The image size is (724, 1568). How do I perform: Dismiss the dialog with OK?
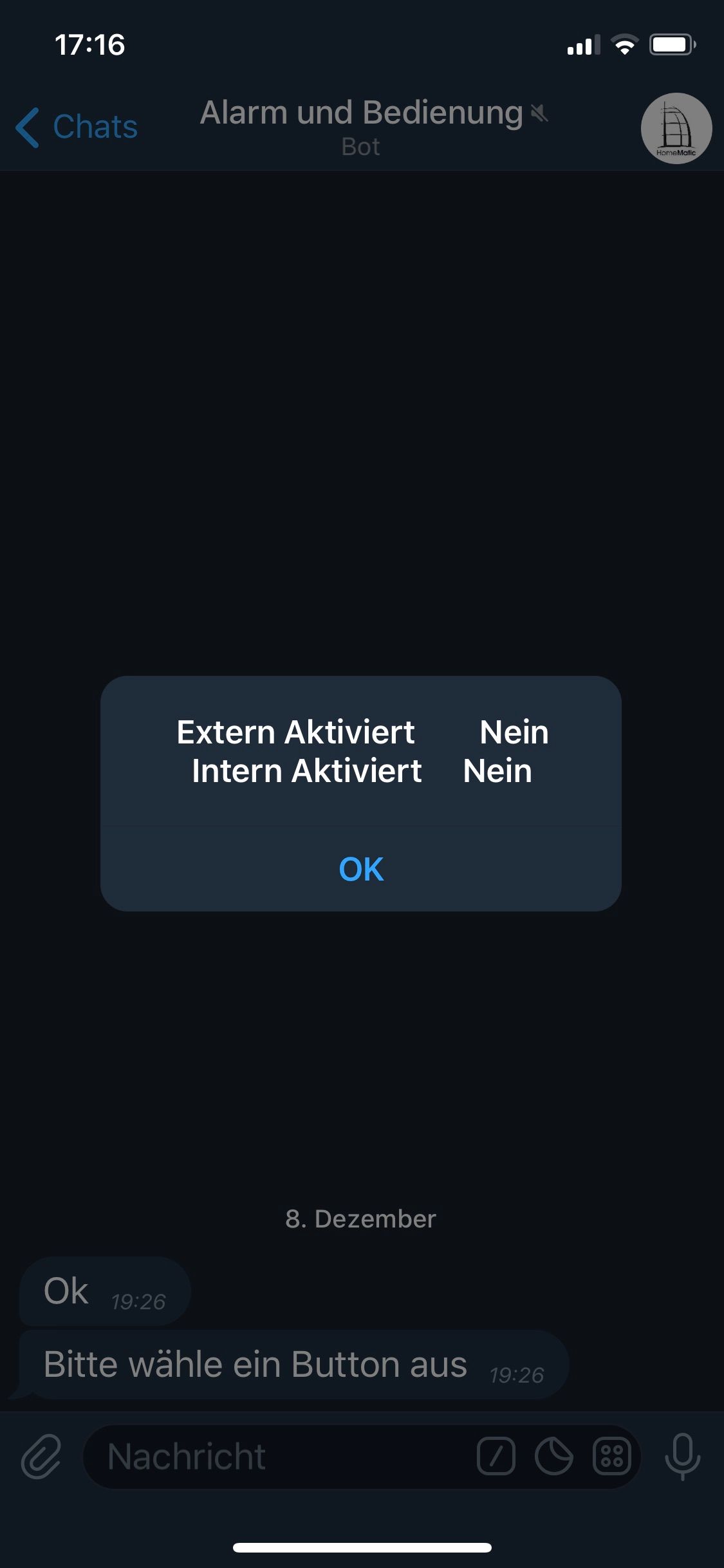pyautogui.click(x=361, y=869)
